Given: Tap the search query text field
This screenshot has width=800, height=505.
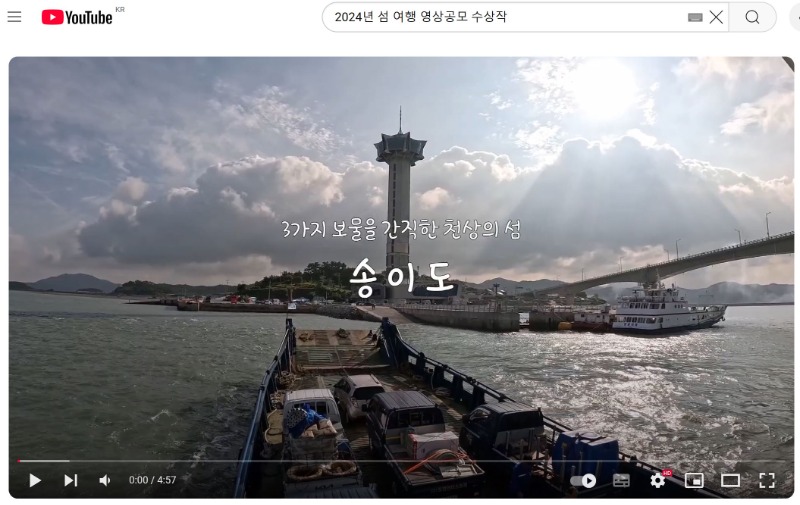Looking at the screenshot, I should click(x=500, y=17).
